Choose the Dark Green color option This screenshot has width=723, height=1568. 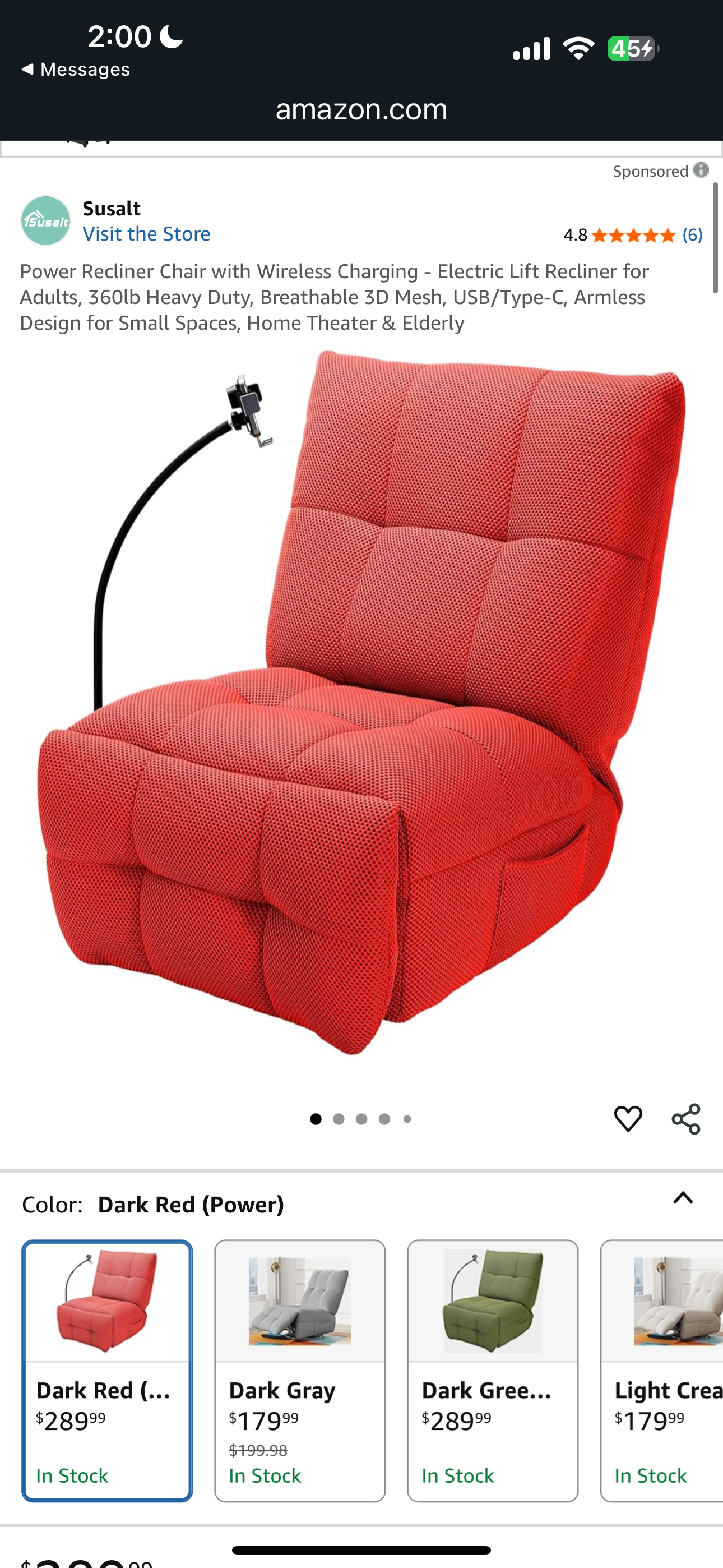(492, 1369)
